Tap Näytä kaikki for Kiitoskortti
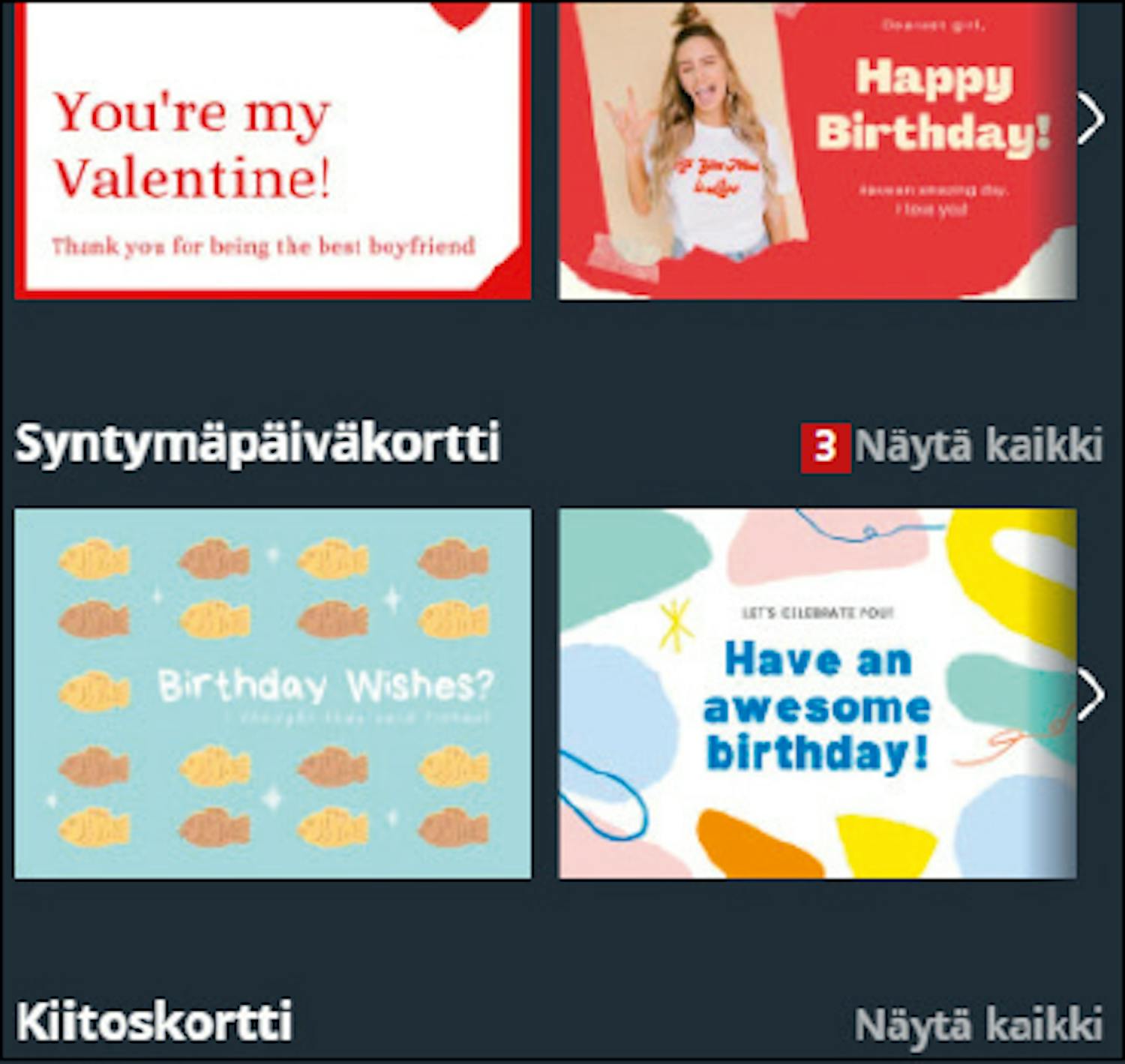This screenshot has width=1125, height=1064. [977, 1024]
